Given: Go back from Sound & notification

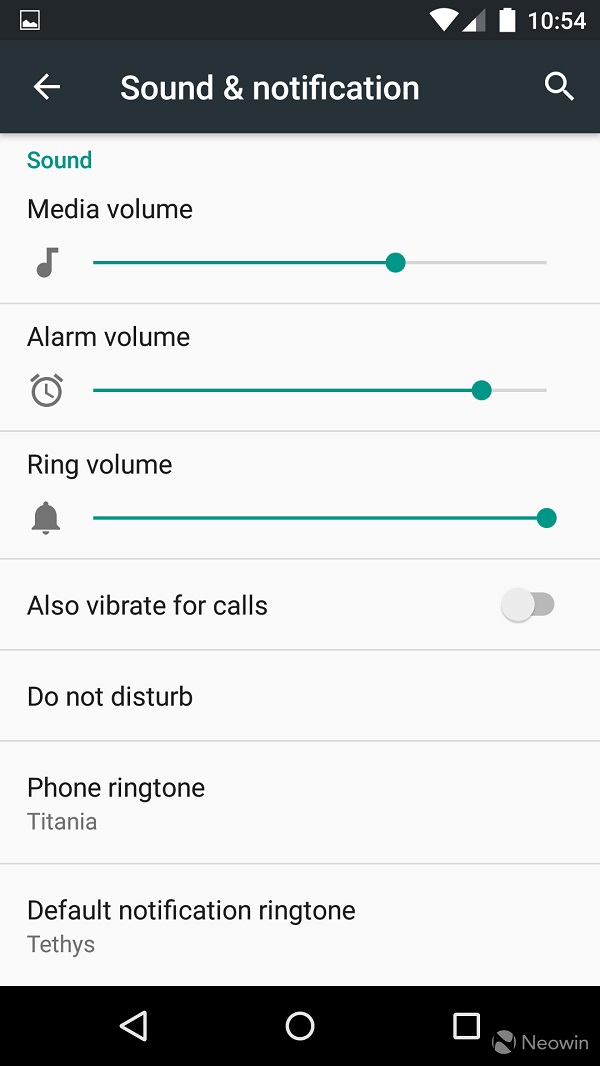Looking at the screenshot, I should (47, 87).
